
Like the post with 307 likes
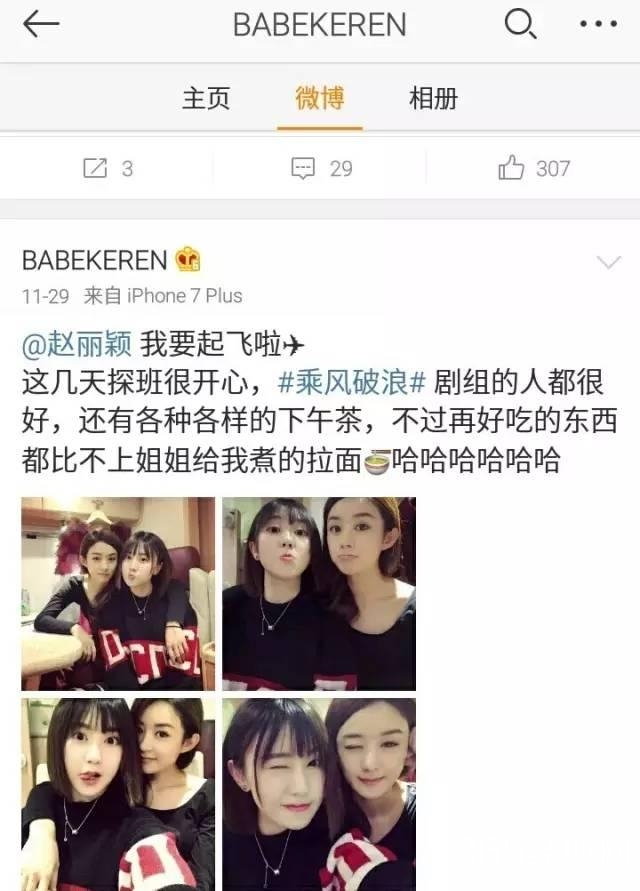(x=534, y=168)
